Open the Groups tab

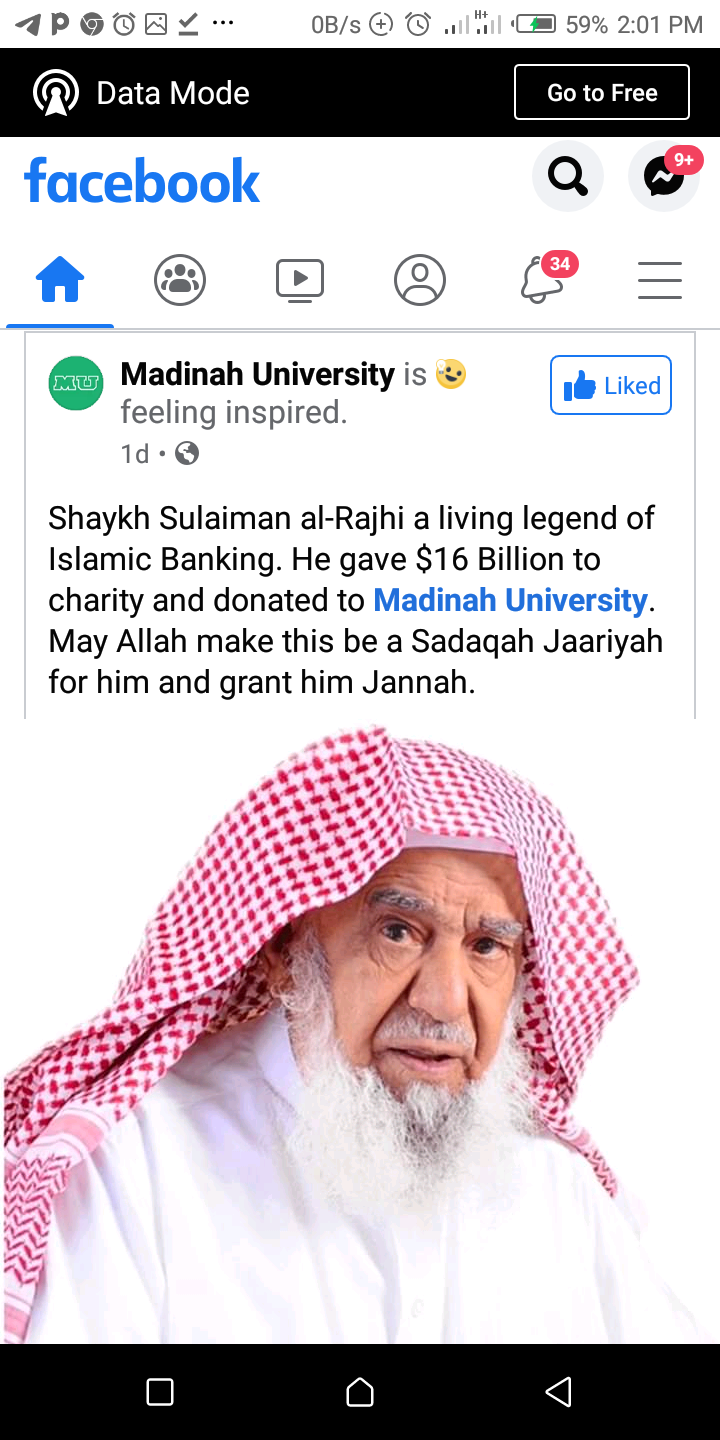pos(180,280)
